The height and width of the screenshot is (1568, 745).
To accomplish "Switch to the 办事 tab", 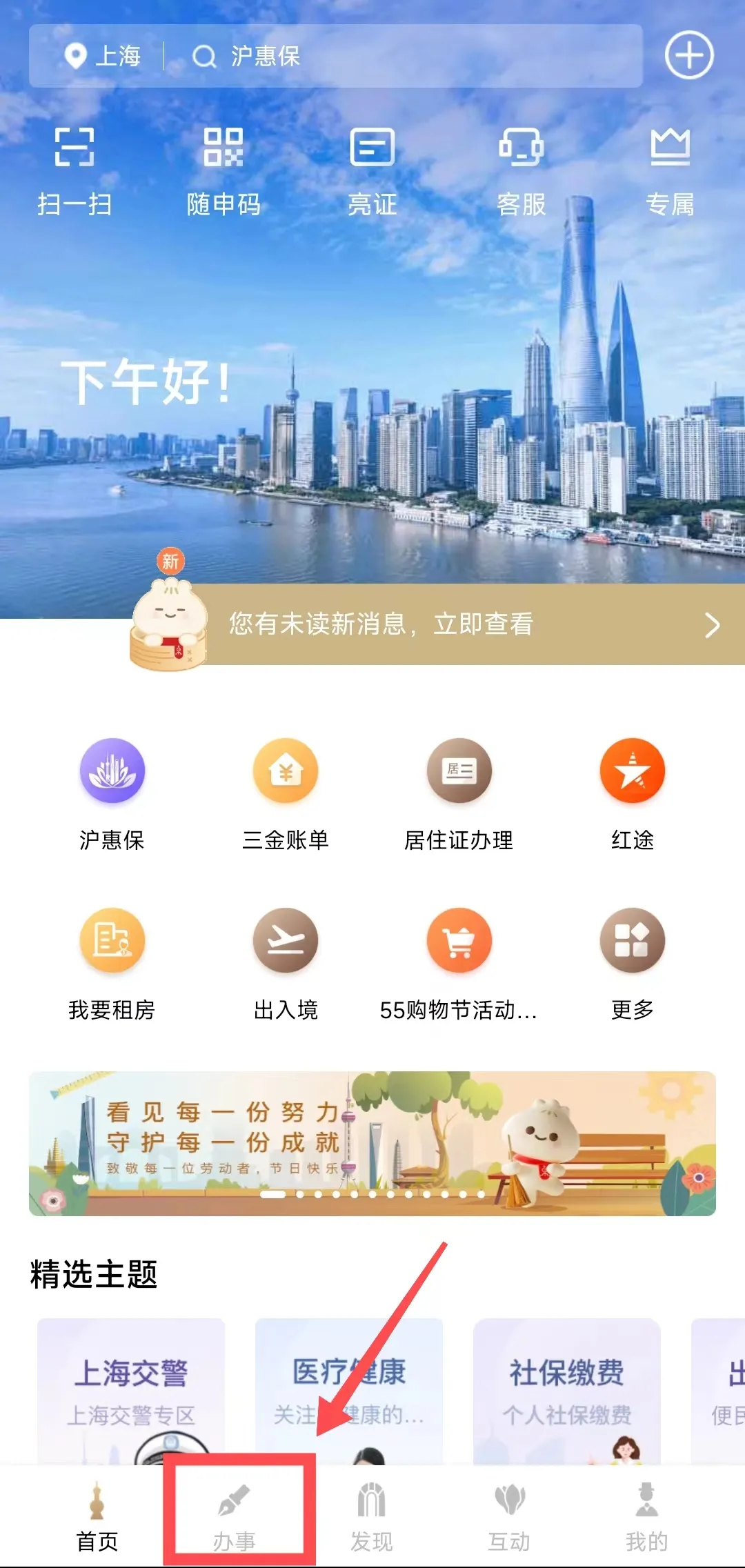I will 235,1518.
